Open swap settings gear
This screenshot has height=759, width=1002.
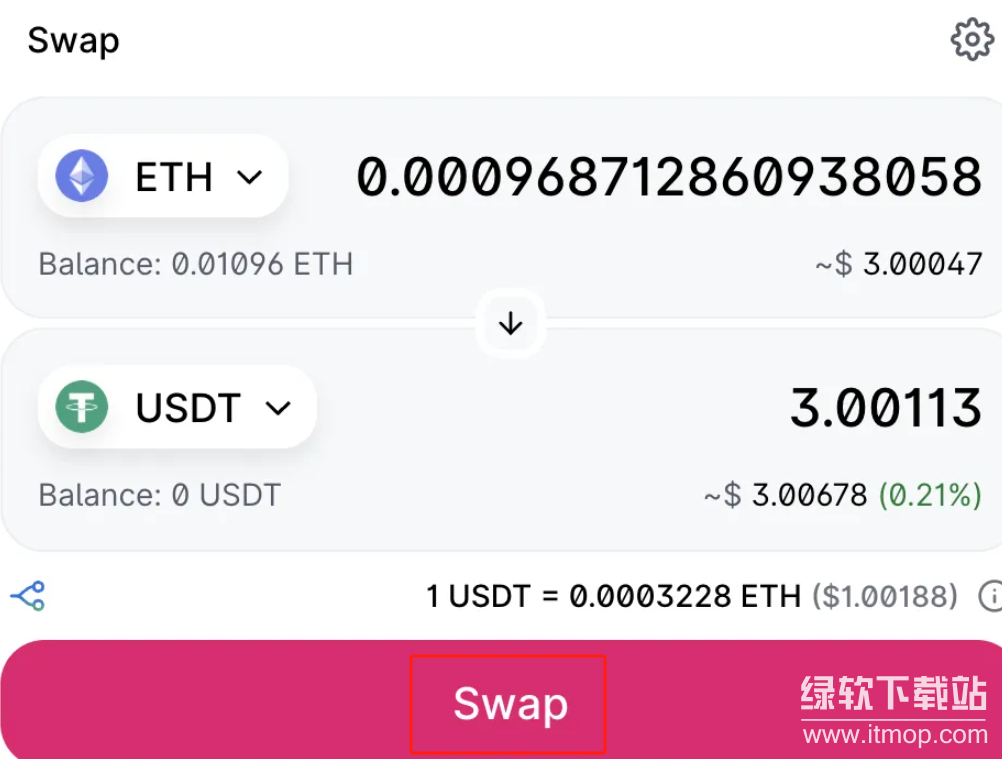[x=971, y=40]
